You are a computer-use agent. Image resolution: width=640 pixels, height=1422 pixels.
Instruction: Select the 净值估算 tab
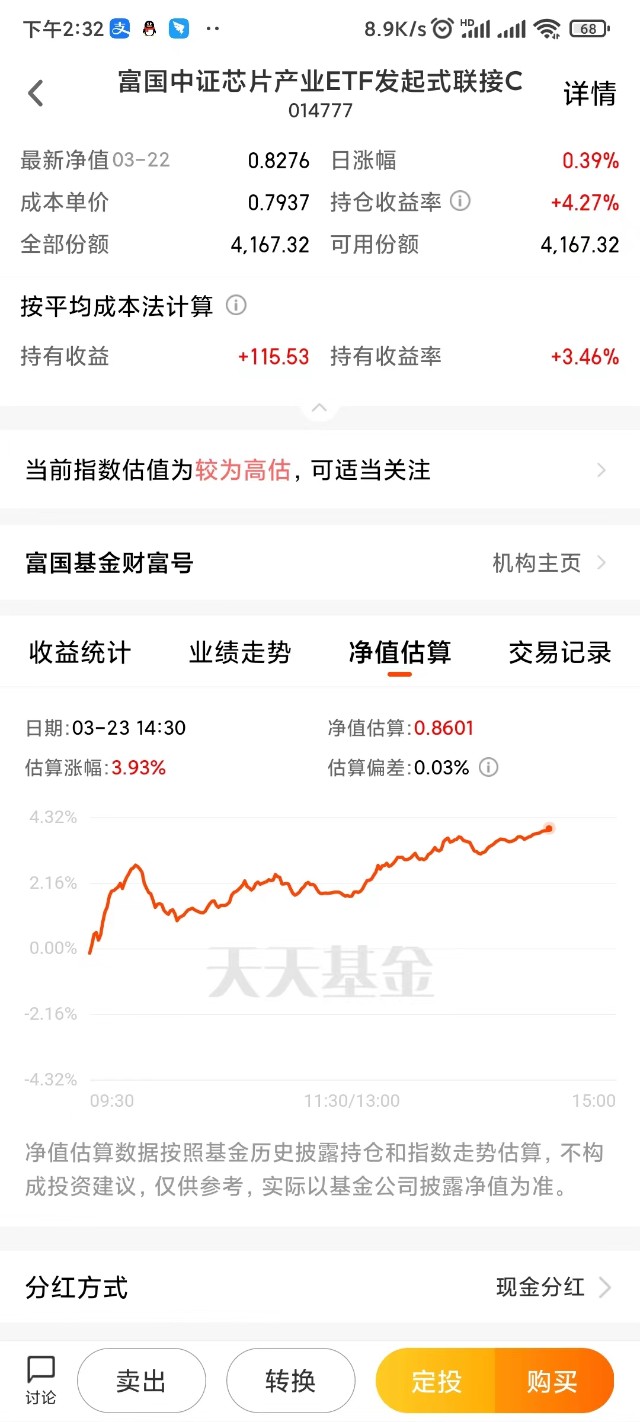pos(400,653)
